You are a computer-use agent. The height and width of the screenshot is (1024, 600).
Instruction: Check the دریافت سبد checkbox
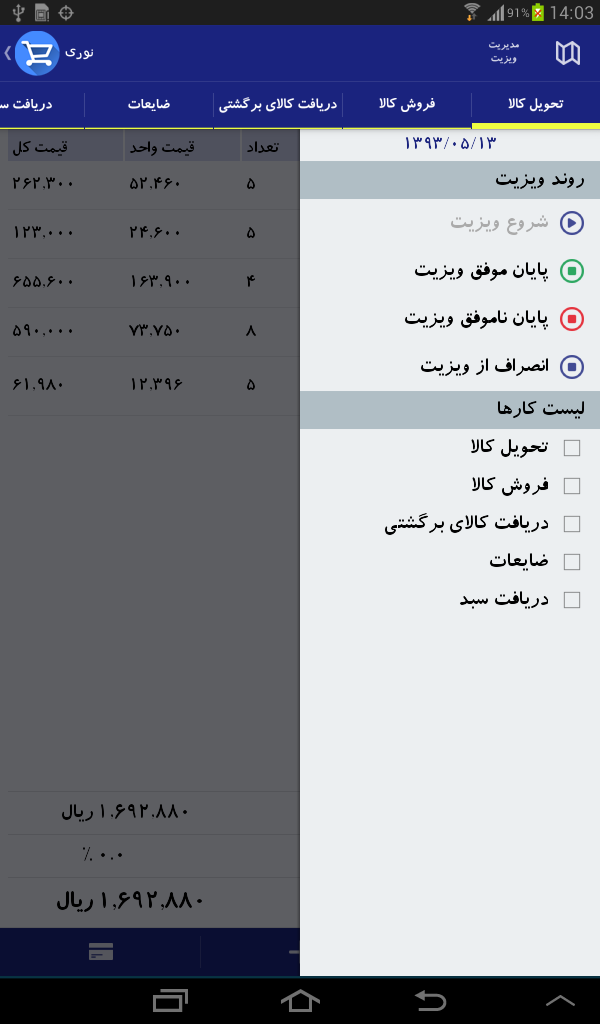coord(572,600)
